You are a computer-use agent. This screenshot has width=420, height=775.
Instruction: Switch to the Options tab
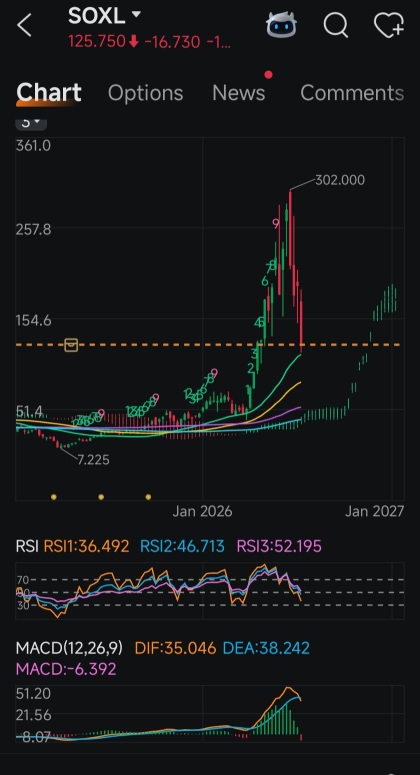[x=145, y=93]
